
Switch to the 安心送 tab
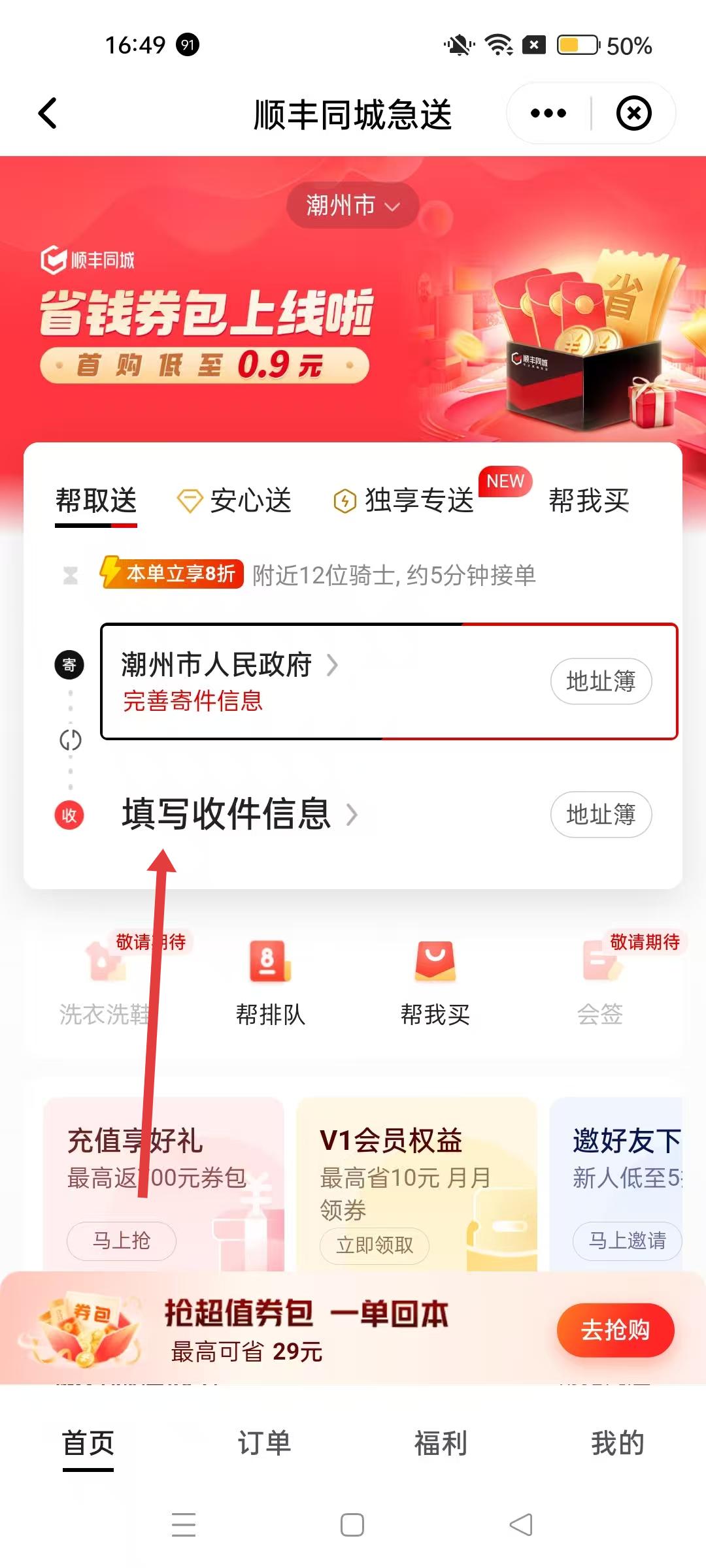235,501
